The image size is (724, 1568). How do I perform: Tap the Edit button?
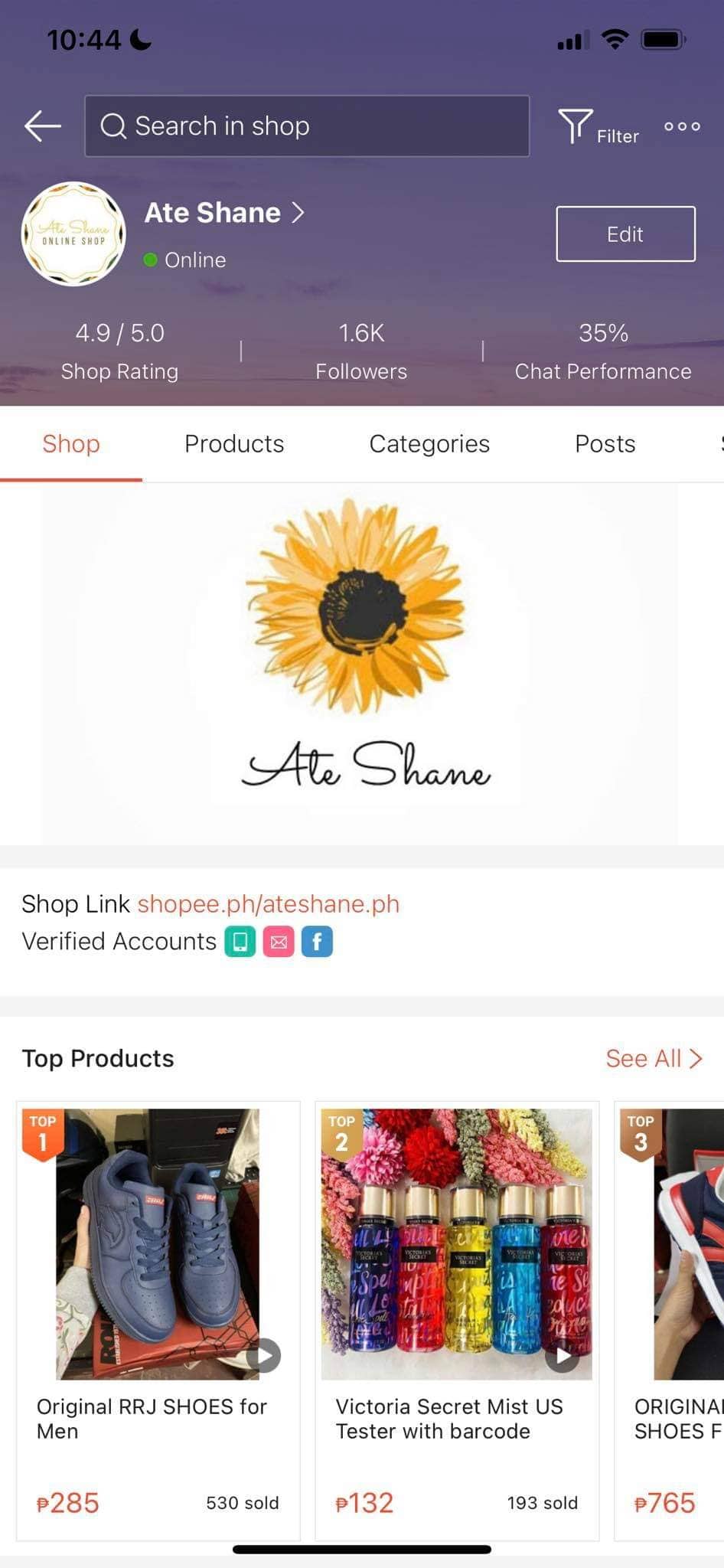[x=625, y=234]
